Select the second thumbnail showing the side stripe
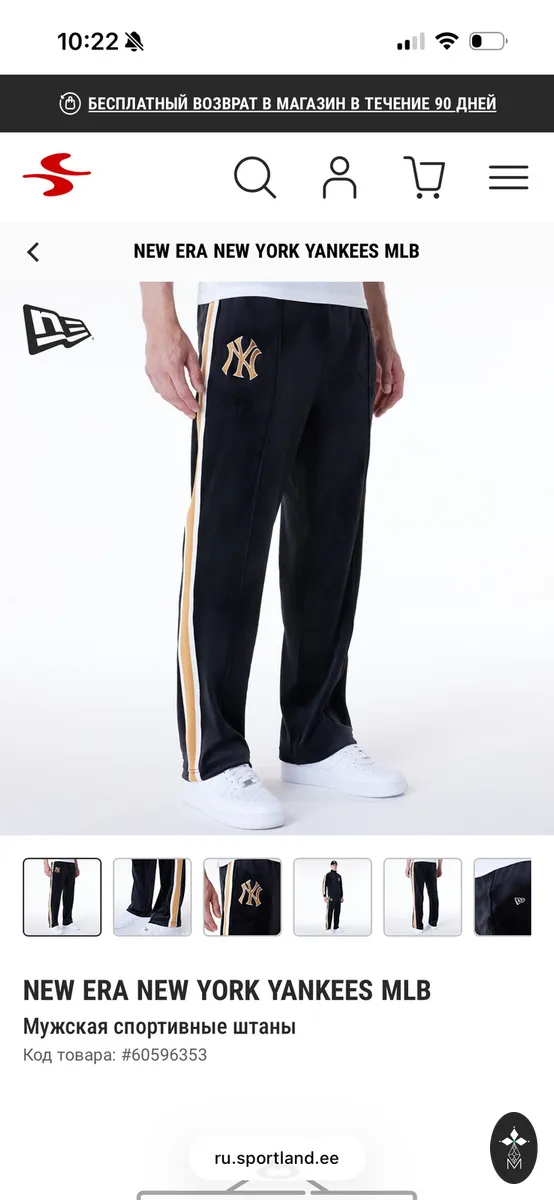 pos(152,897)
